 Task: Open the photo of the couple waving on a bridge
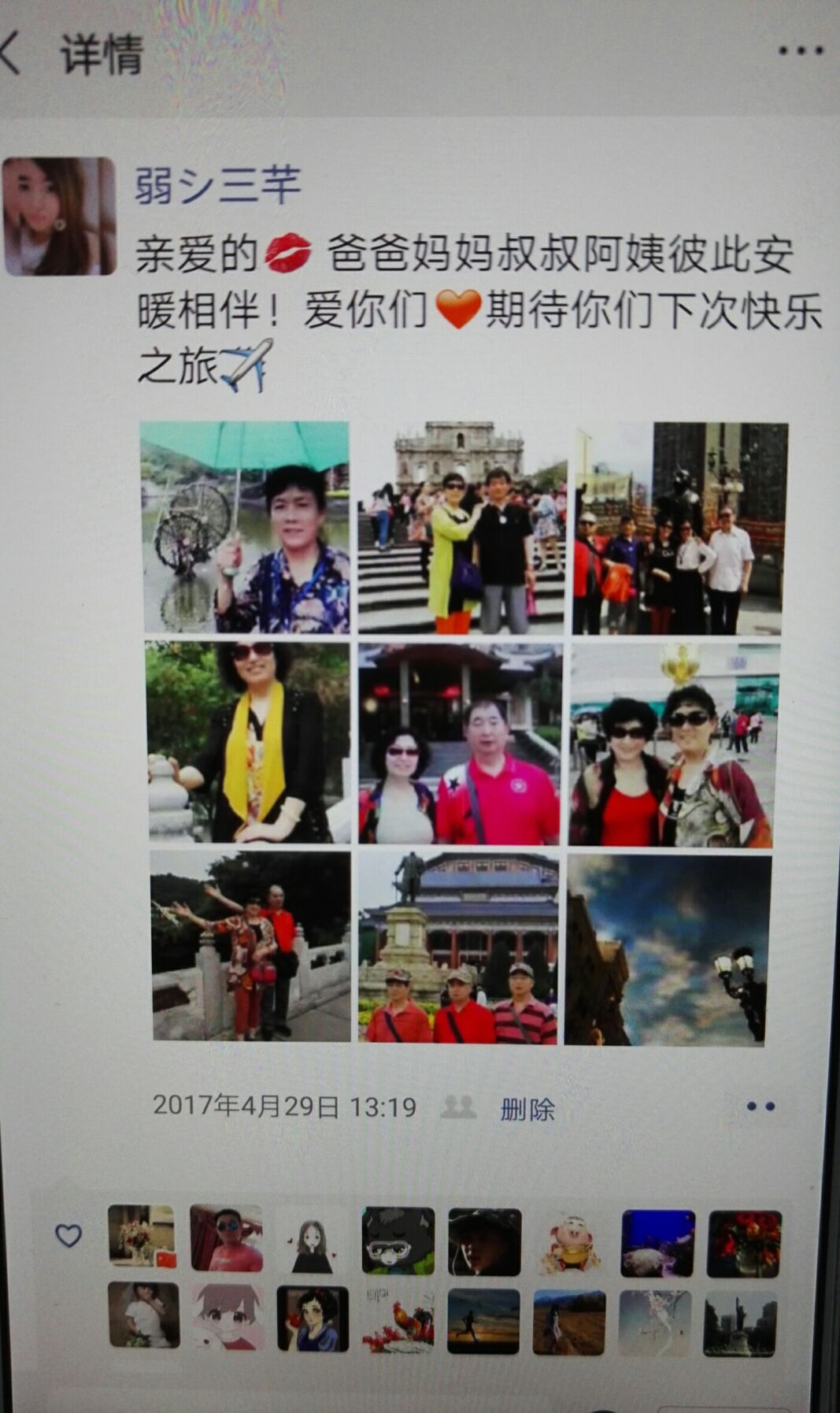251,946
